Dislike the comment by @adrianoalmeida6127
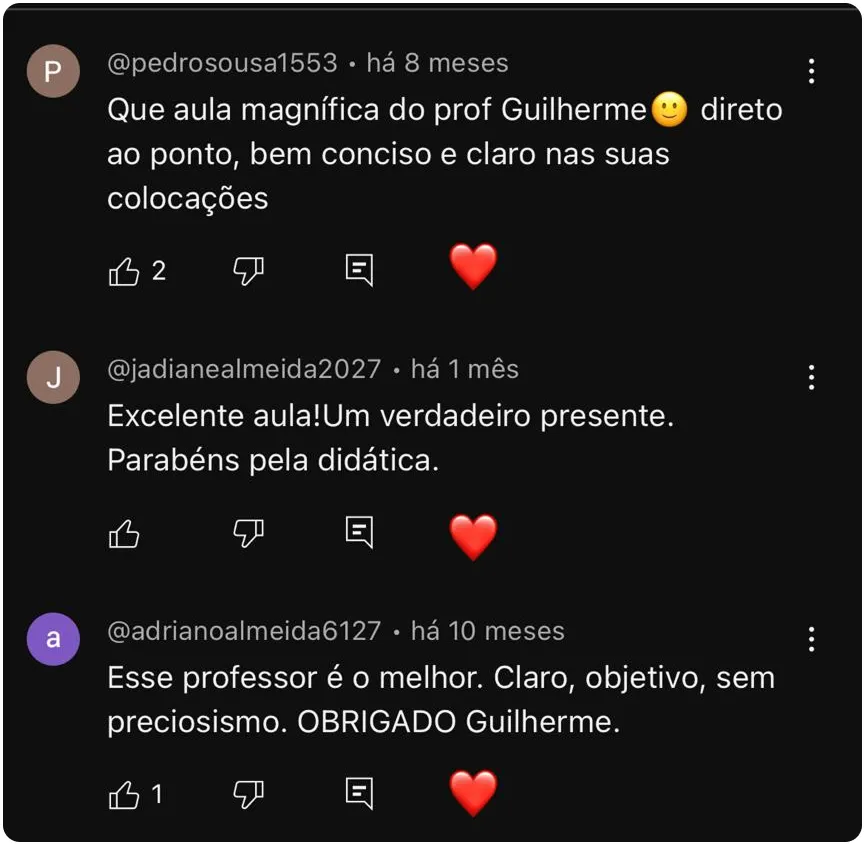 click(x=248, y=794)
